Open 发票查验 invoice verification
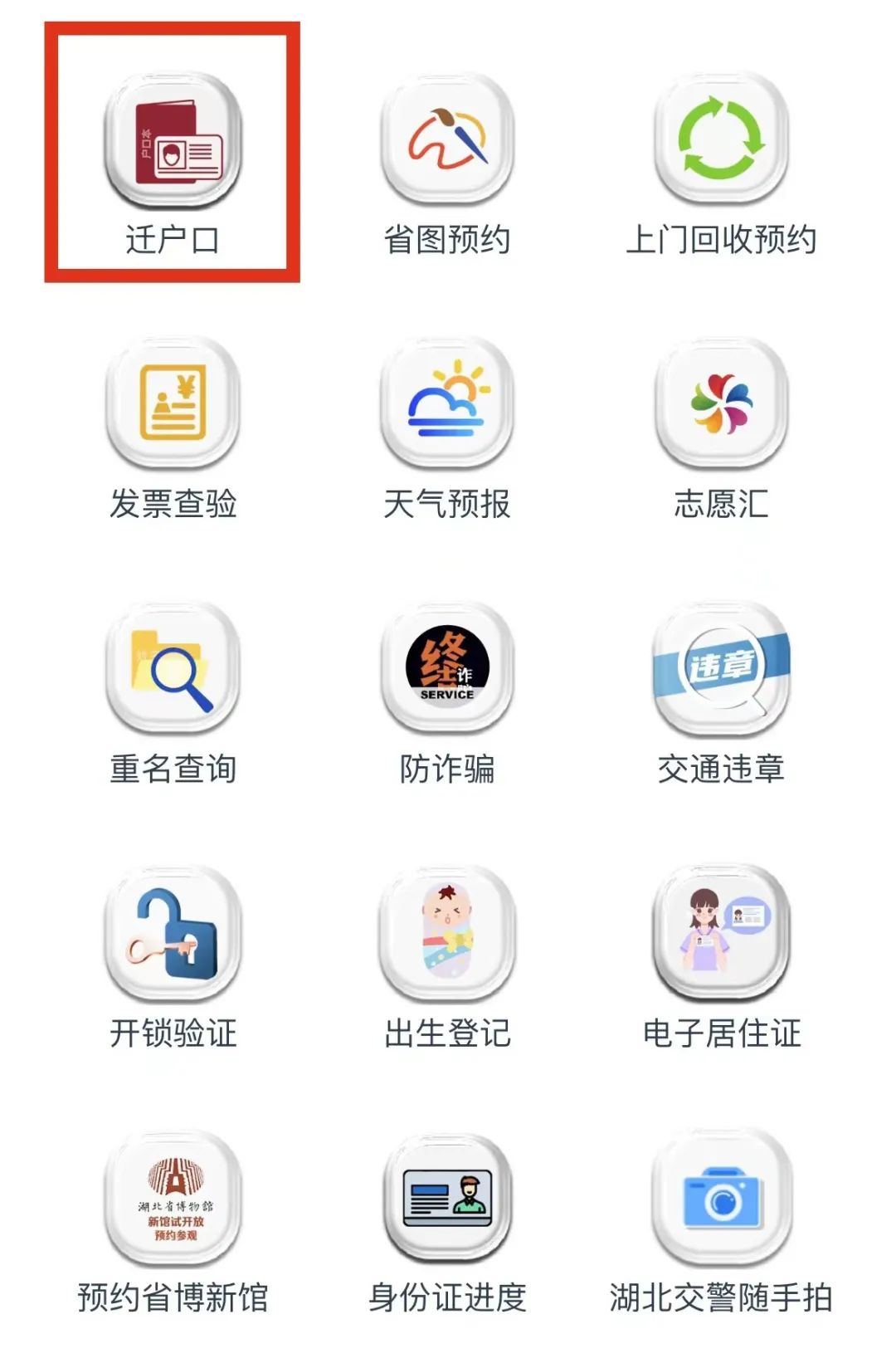The width and height of the screenshot is (896, 1363). [x=173, y=405]
